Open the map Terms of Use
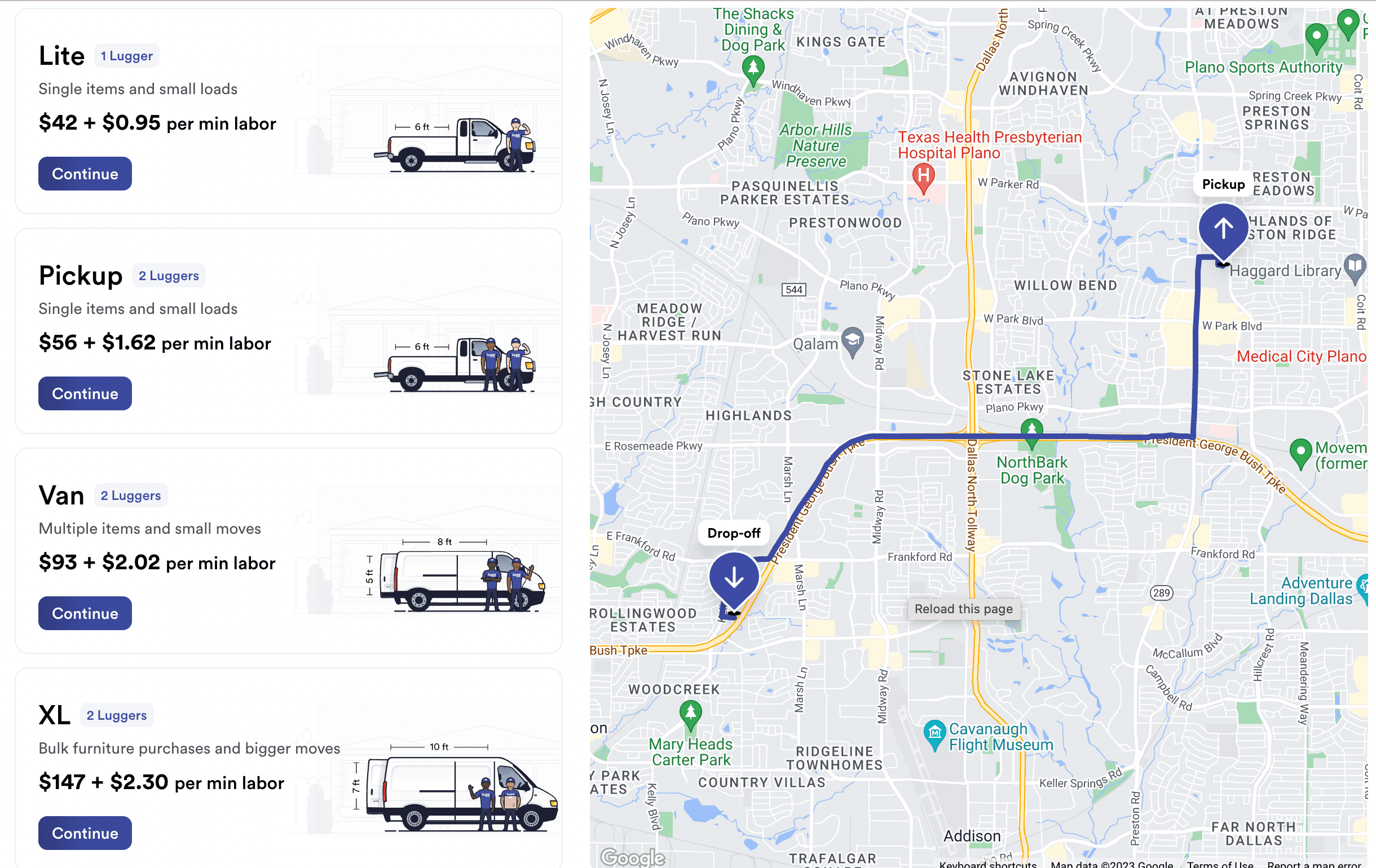Image resolution: width=1376 pixels, height=868 pixels. coord(1219,864)
